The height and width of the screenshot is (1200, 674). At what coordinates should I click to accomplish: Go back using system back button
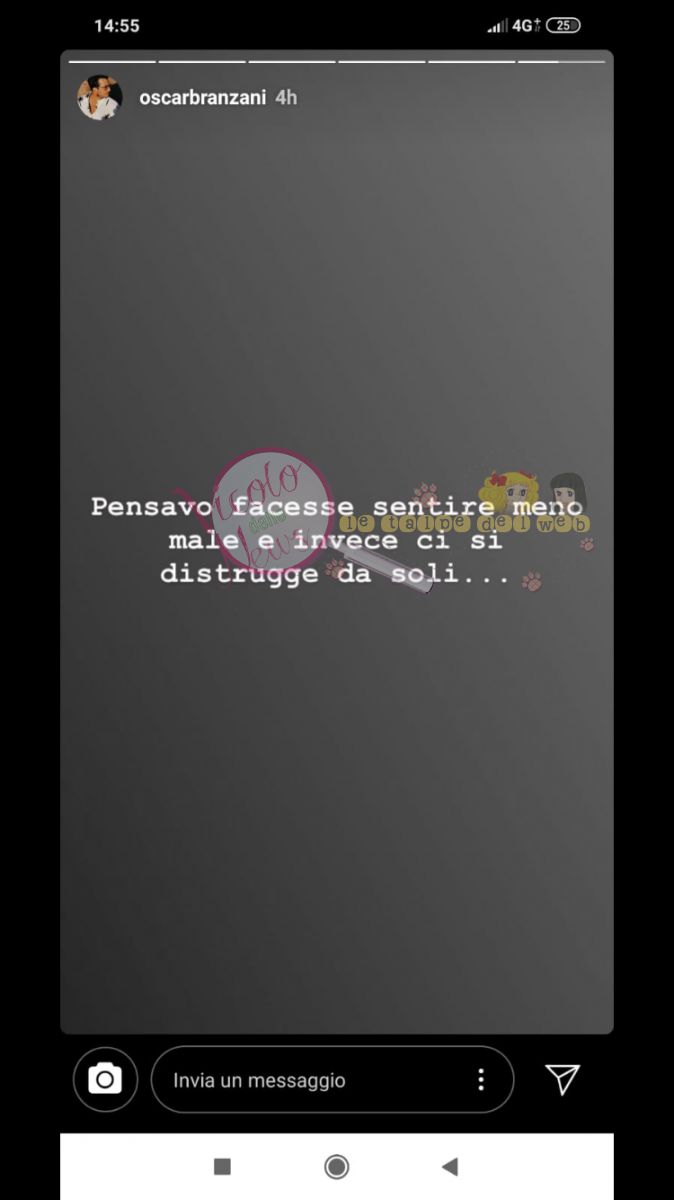(450, 1166)
